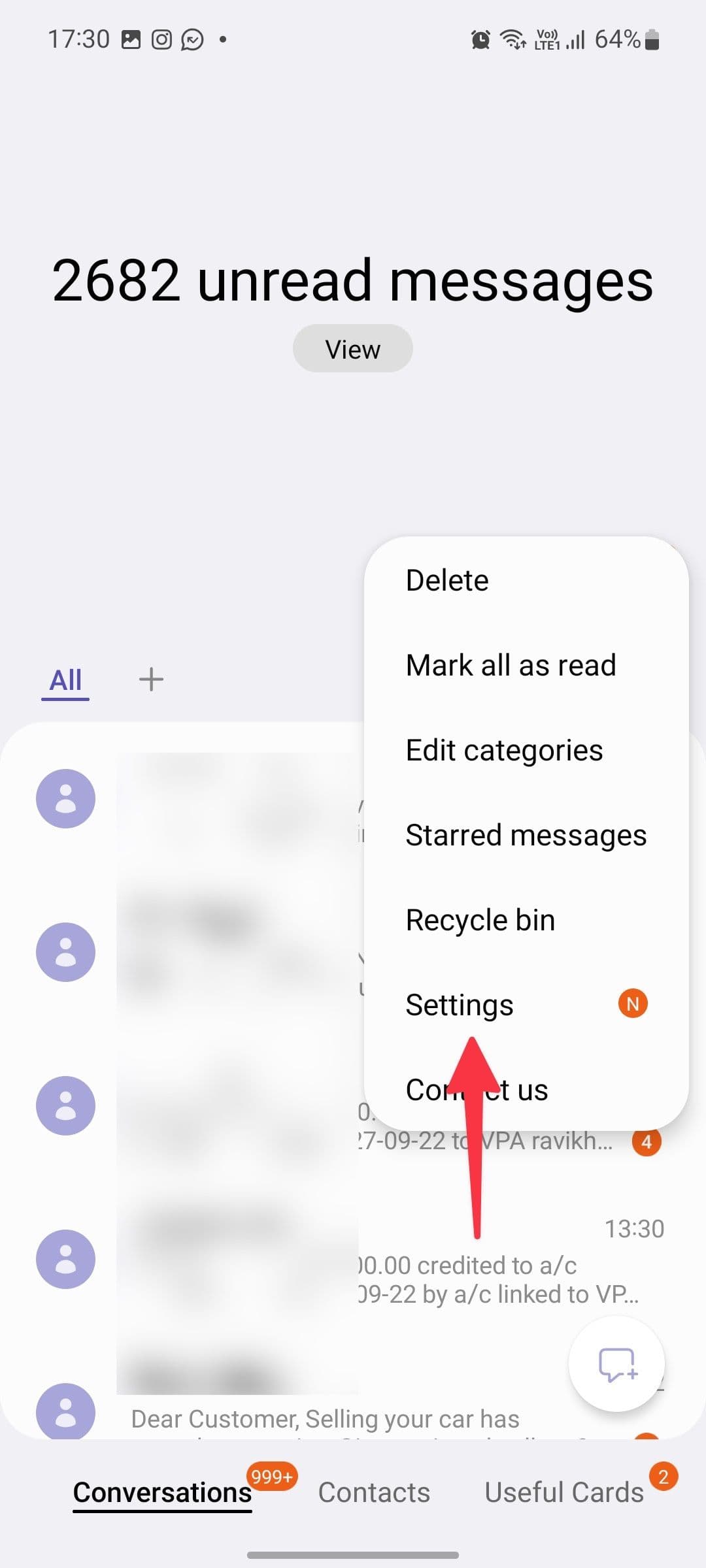Switch to the Conversations tab
This screenshot has width=706, height=1568.
tap(162, 1492)
